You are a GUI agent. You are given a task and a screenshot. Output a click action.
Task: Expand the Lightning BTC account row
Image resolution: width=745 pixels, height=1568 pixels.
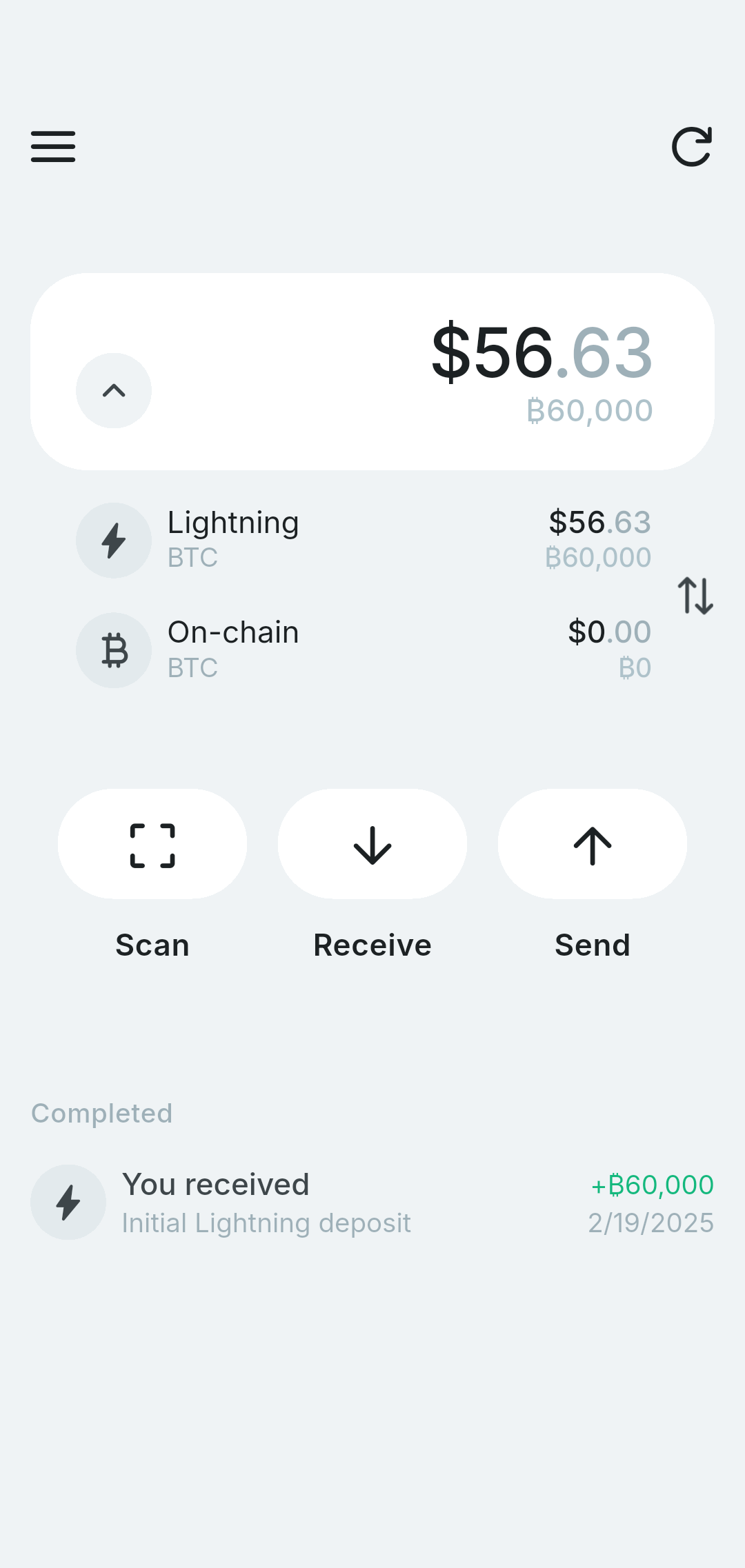coord(276,540)
